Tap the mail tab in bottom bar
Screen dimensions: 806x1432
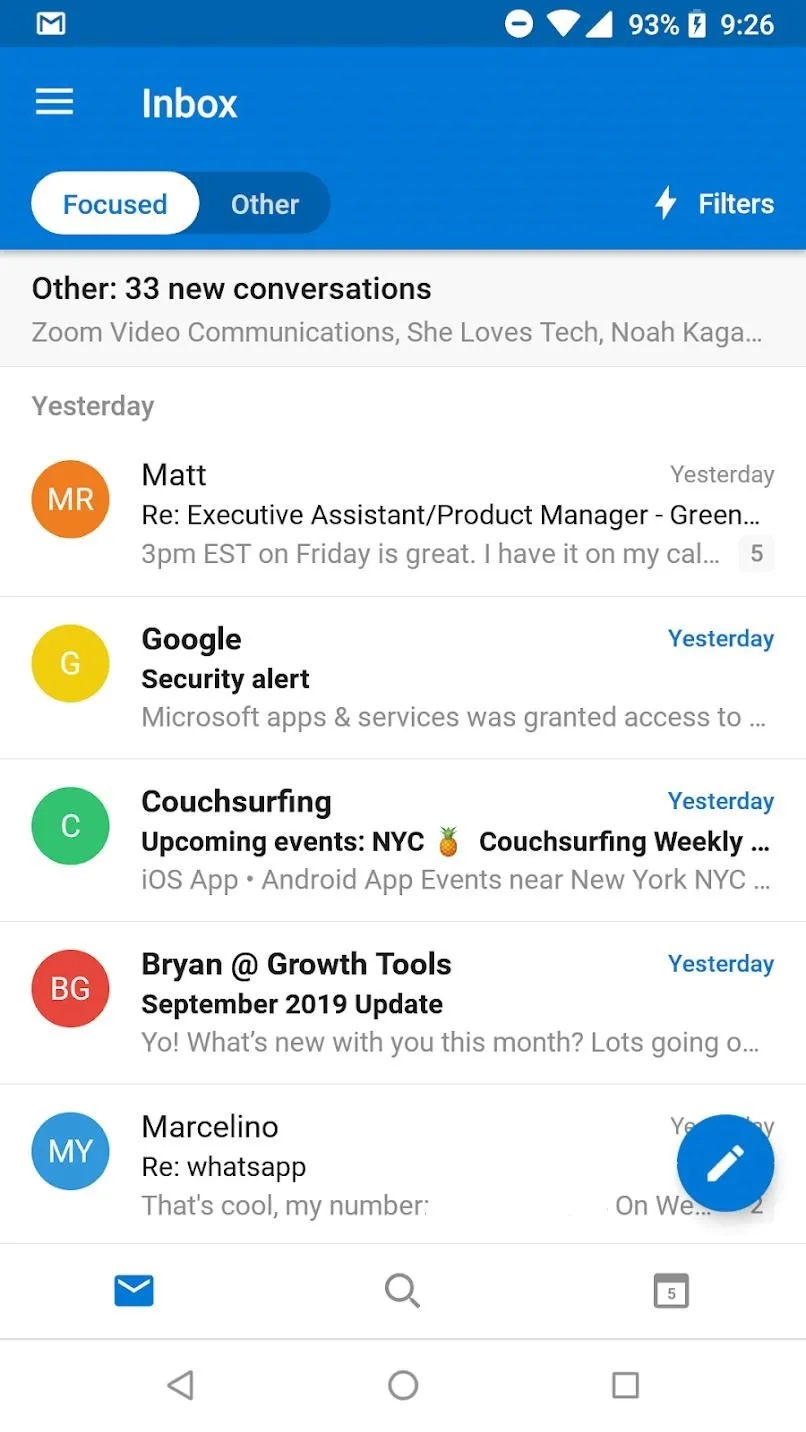pos(134,1291)
